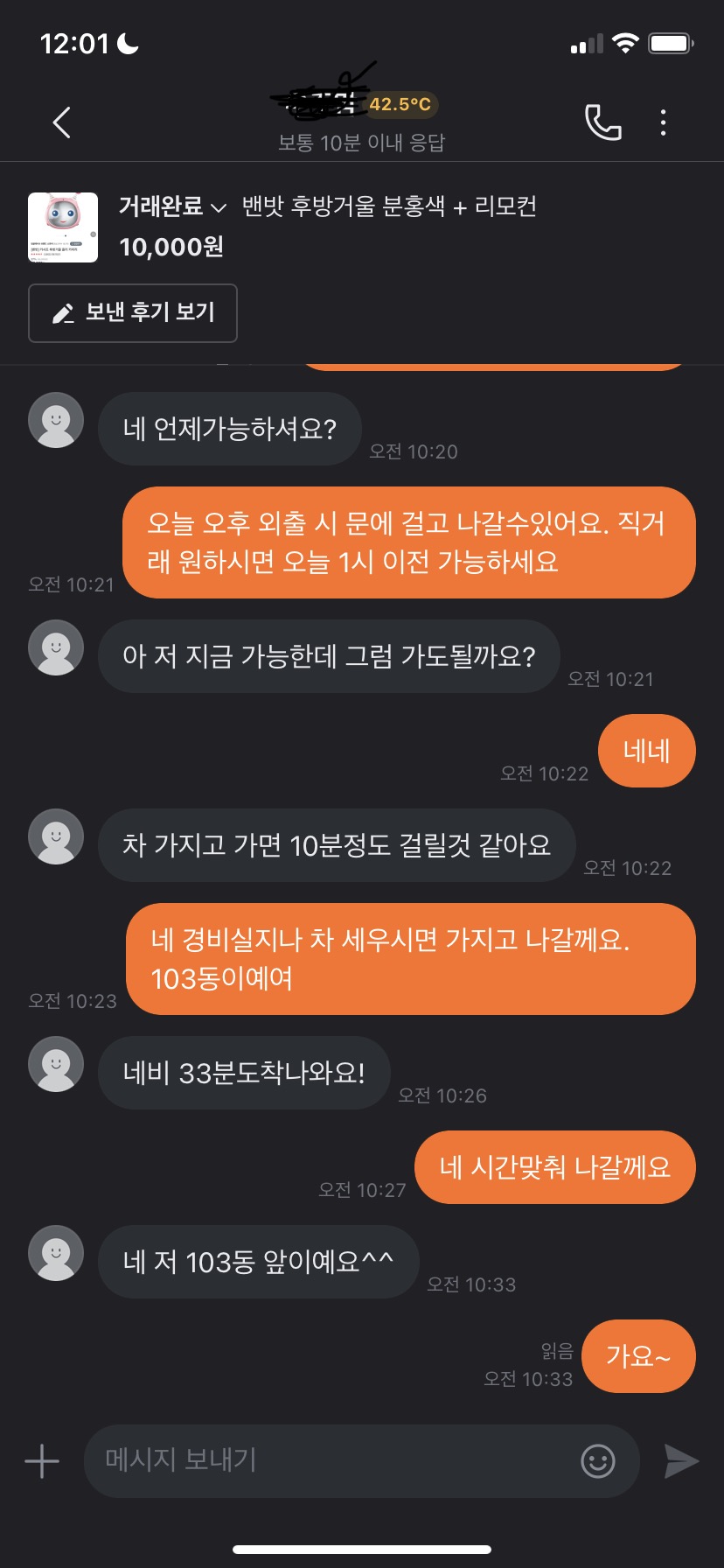Open the three-dot overflow menu
724x1568 pixels.
[x=664, y=122]
